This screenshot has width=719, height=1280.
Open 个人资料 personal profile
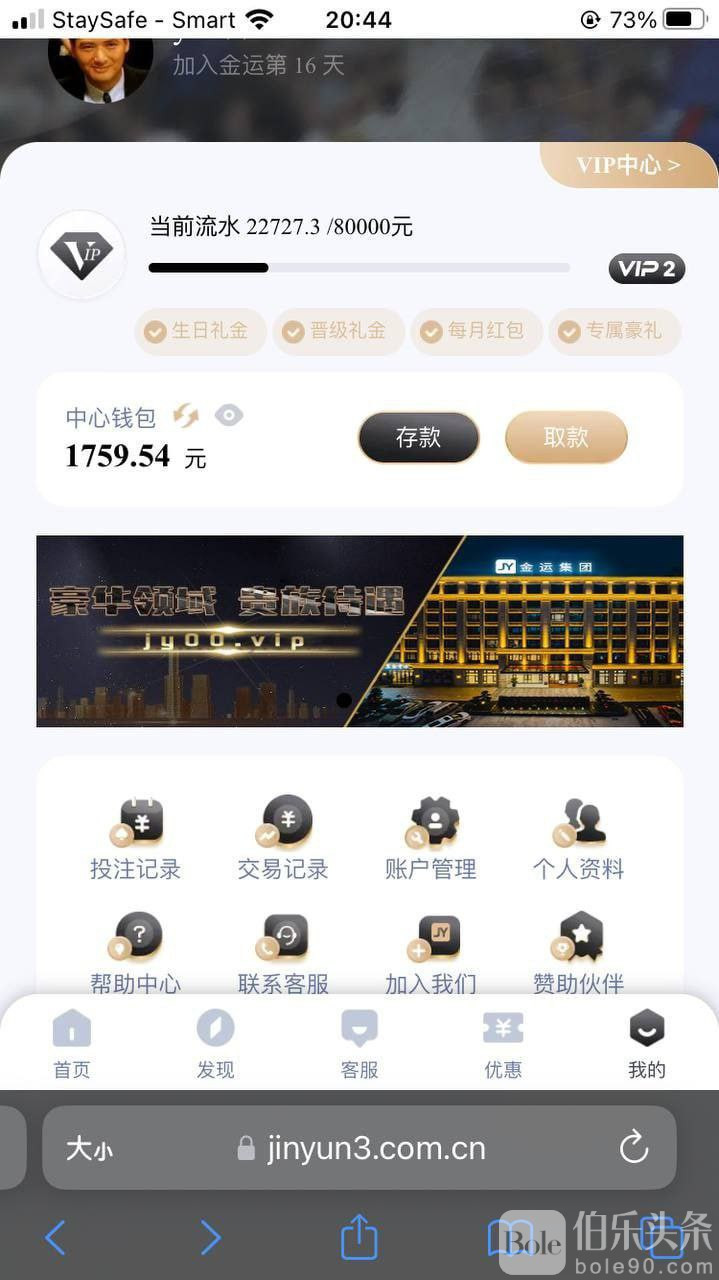[578, 840]
